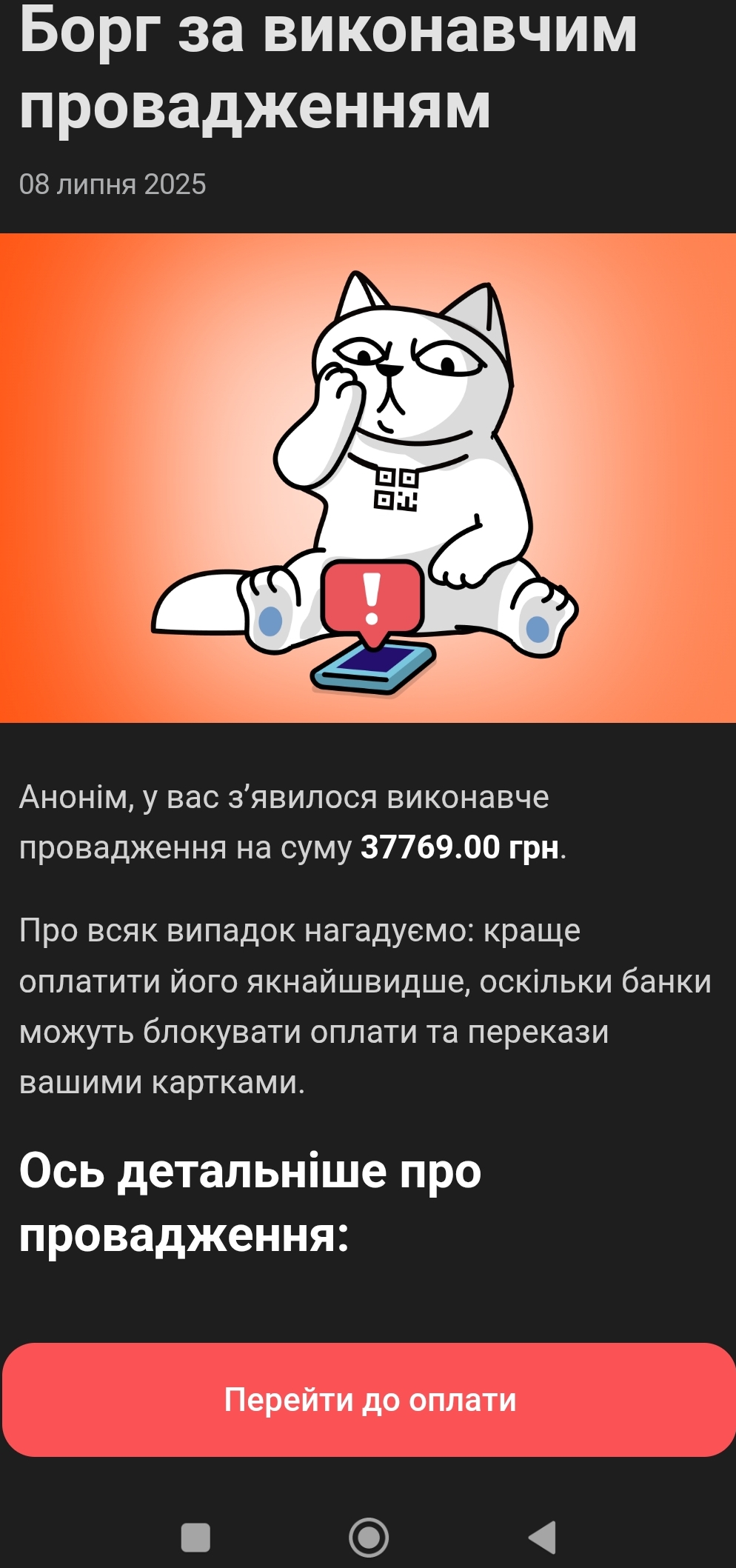Go back using the system back button
736x1568 pixels.
pos(542,1537)
